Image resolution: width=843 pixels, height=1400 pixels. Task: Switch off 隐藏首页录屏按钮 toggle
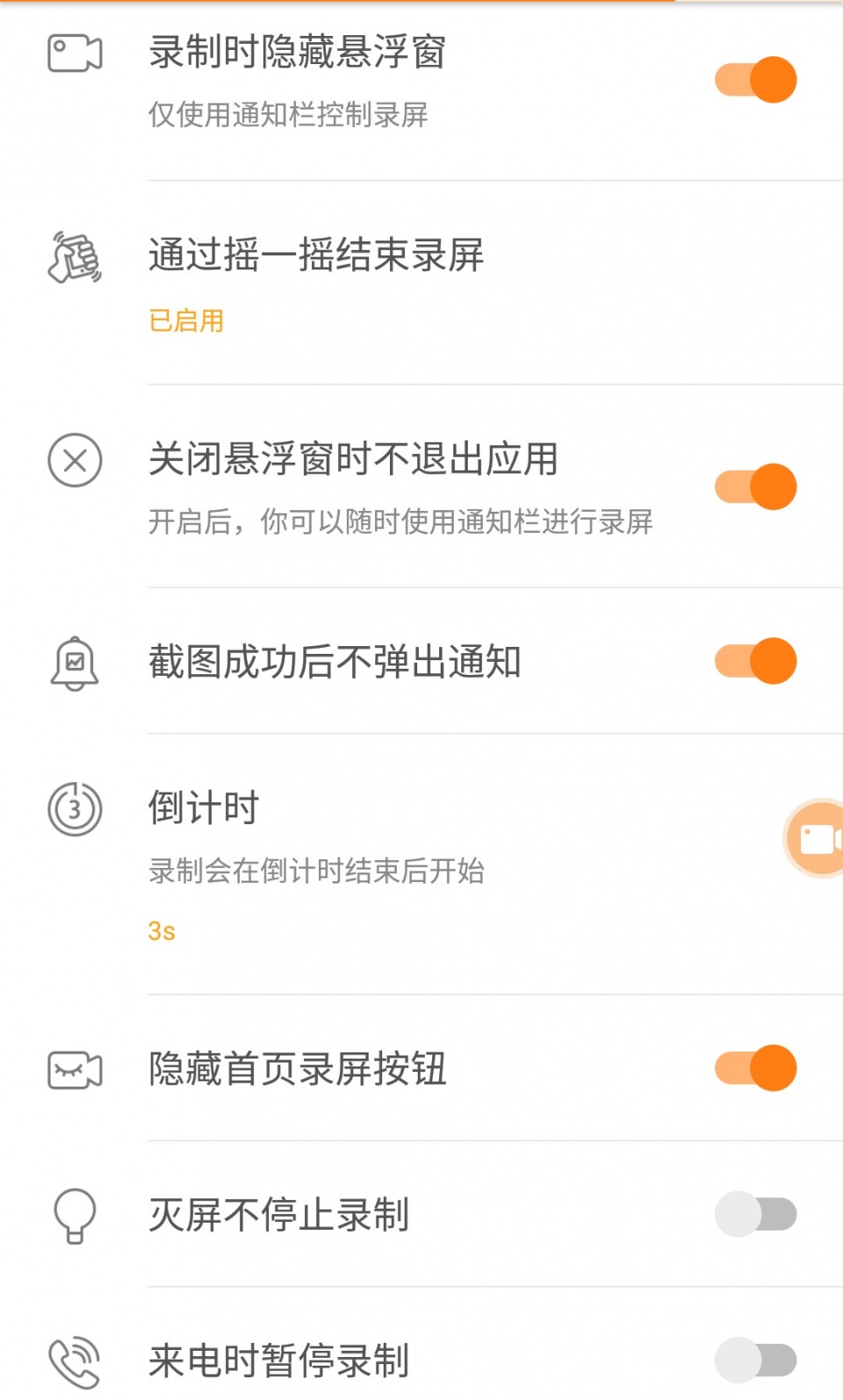click(x=756, y=1068)
